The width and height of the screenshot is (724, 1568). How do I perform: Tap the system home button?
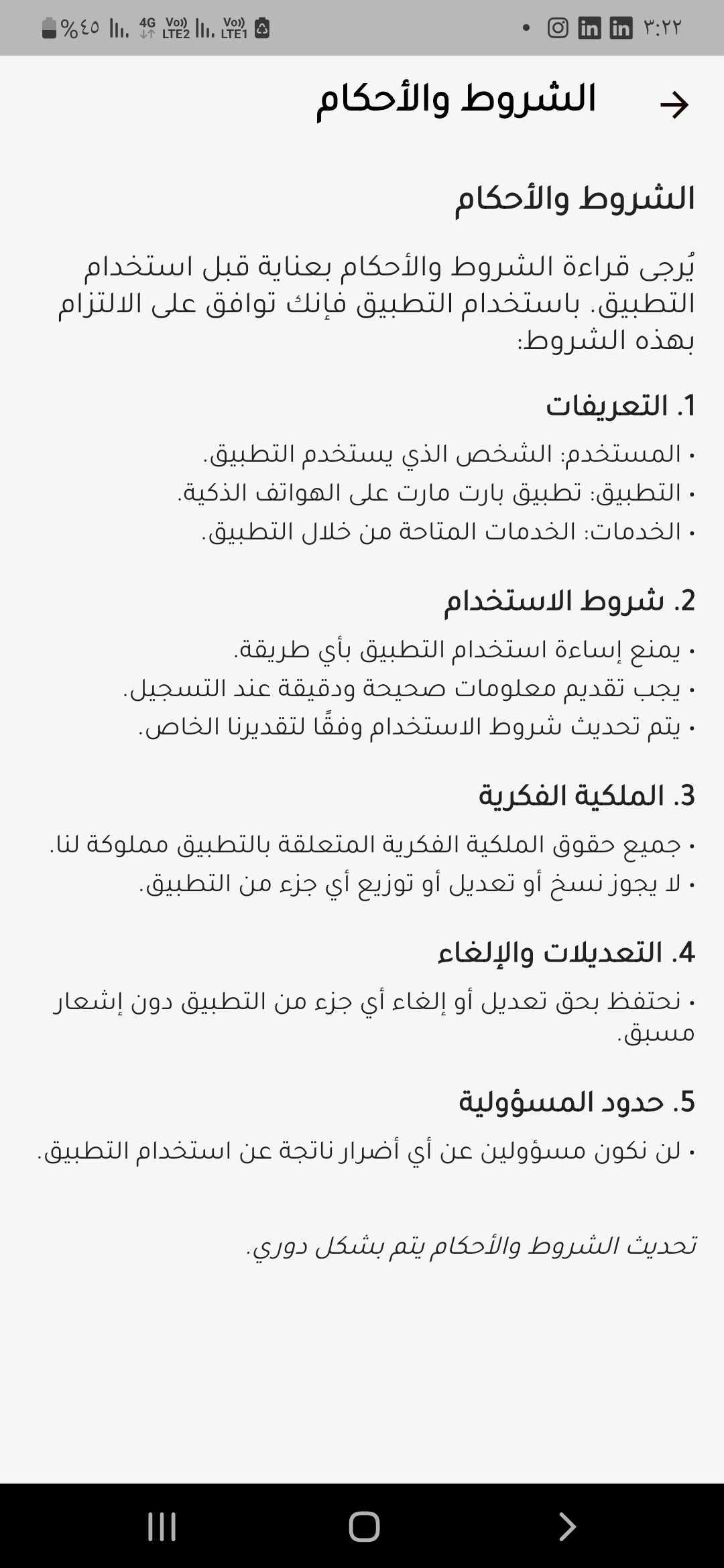tap(364, 1526)
